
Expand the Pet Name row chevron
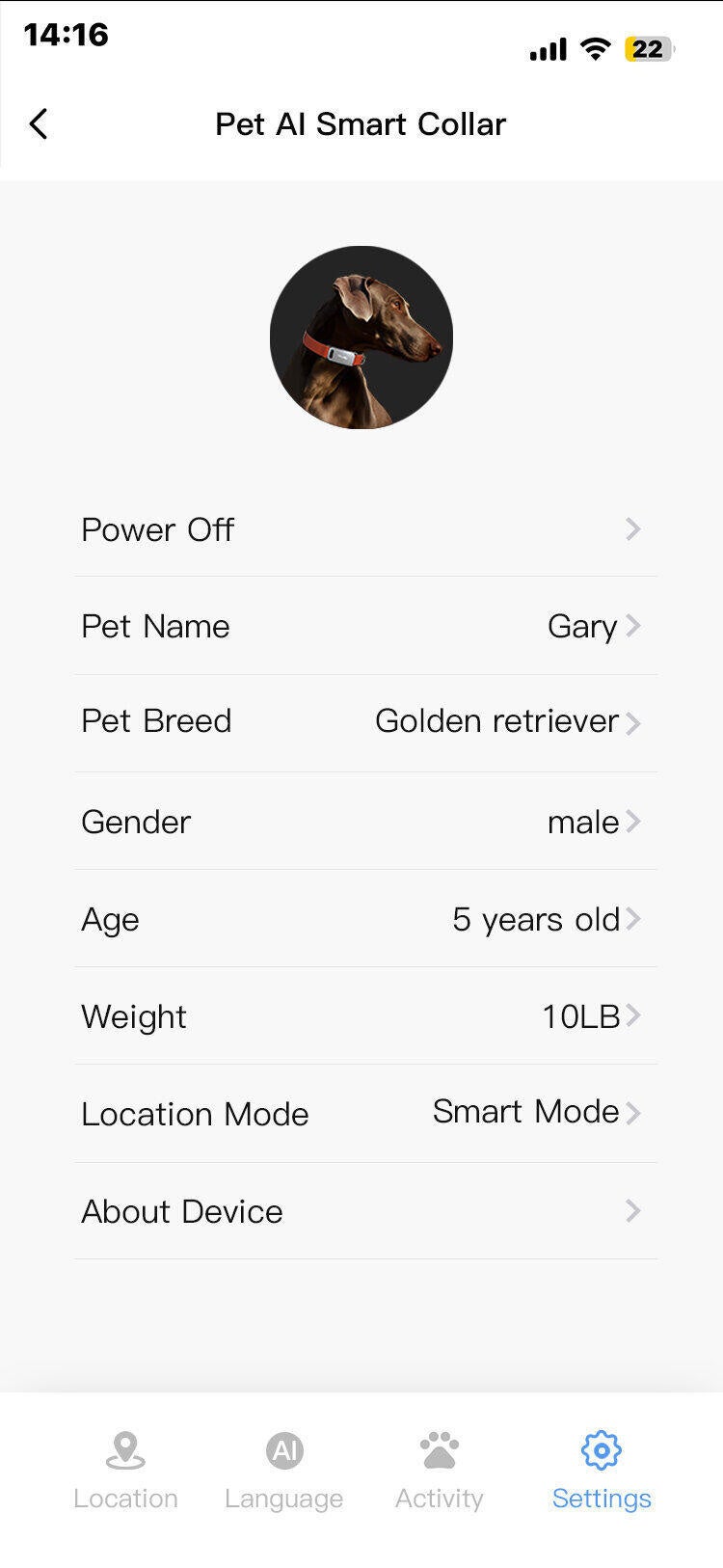[633, 626]
